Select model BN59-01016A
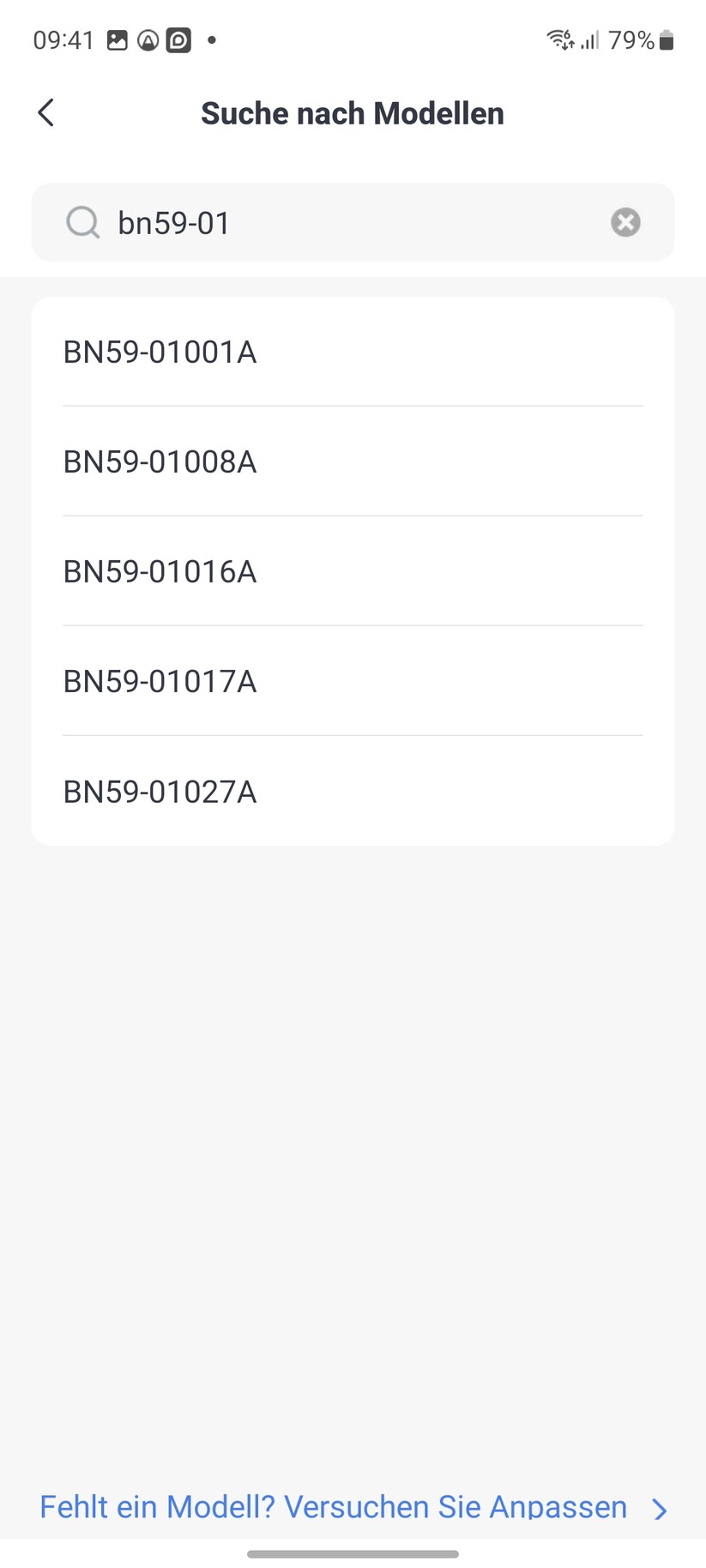Image resolution: width=706 pixels, height=1568 pixels. 160,571
